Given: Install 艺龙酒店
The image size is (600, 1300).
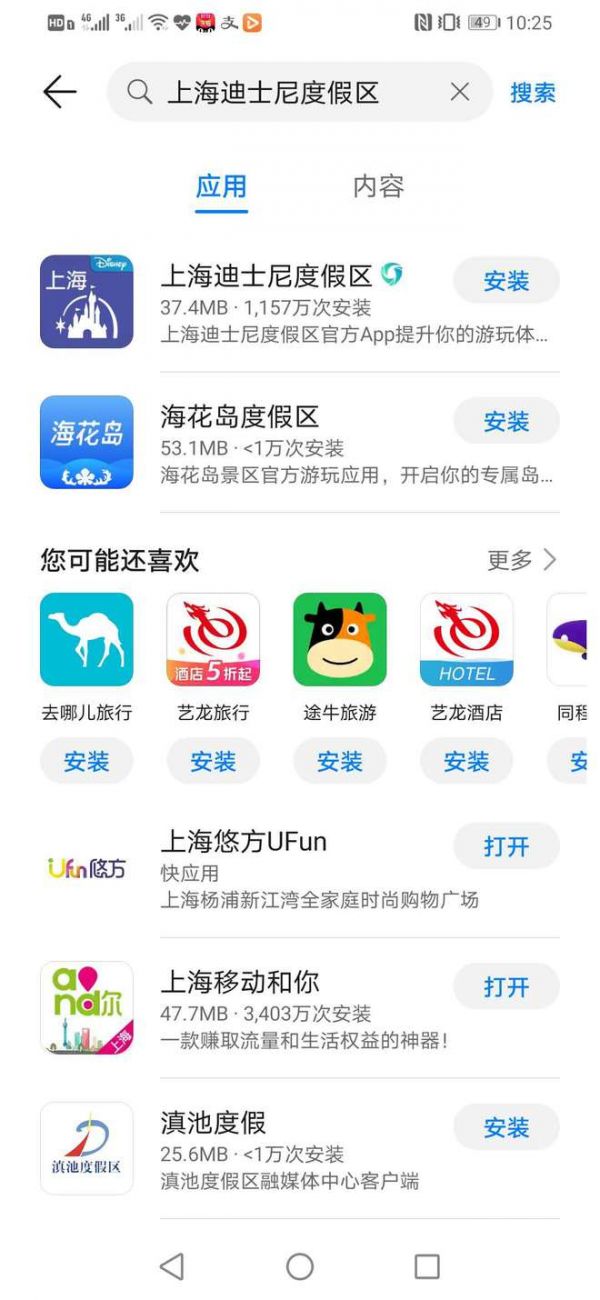Looking at the screenshot, I should pyautogui.click(x=466, y=762).
